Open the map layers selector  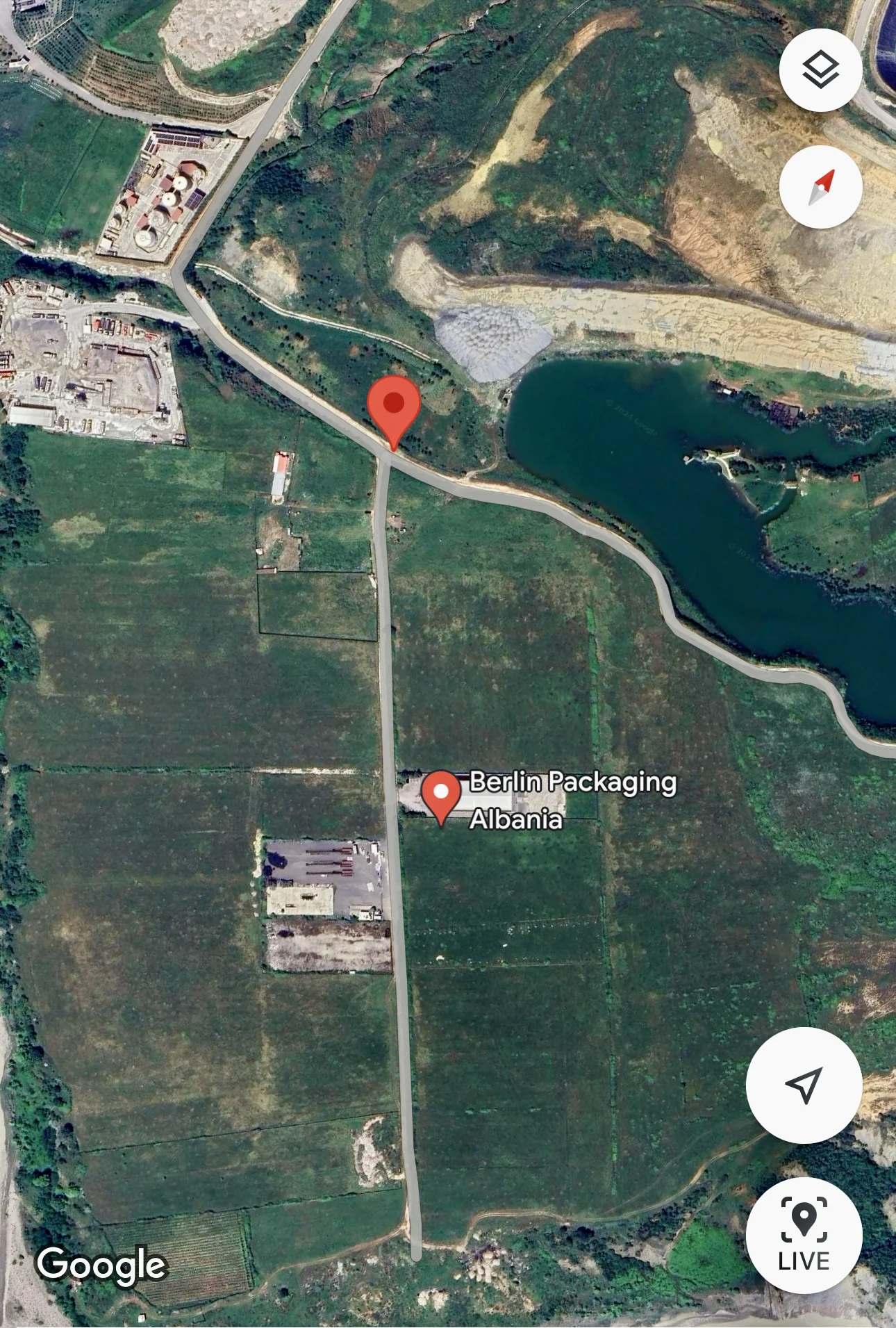820,70
